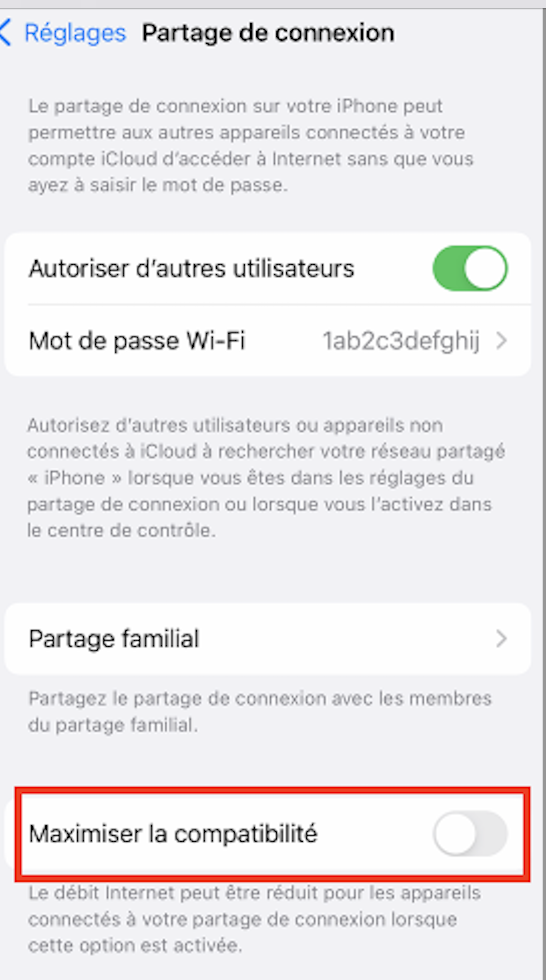The width and height of the screenshot is (546, 980).
Task: Enable Maximiser la compatibilité
Action: point(470,833)
